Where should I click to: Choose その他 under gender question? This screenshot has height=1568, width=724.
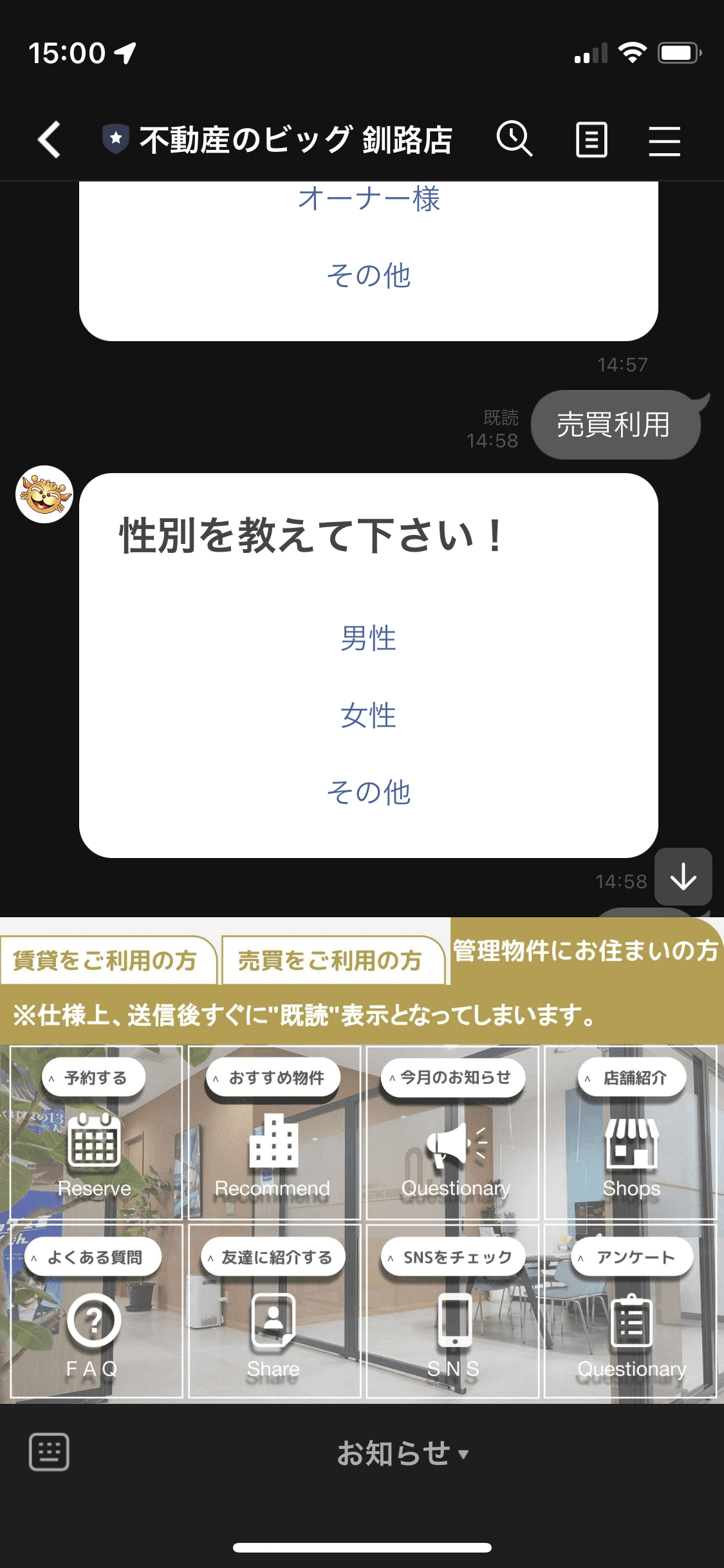[368, 792]
